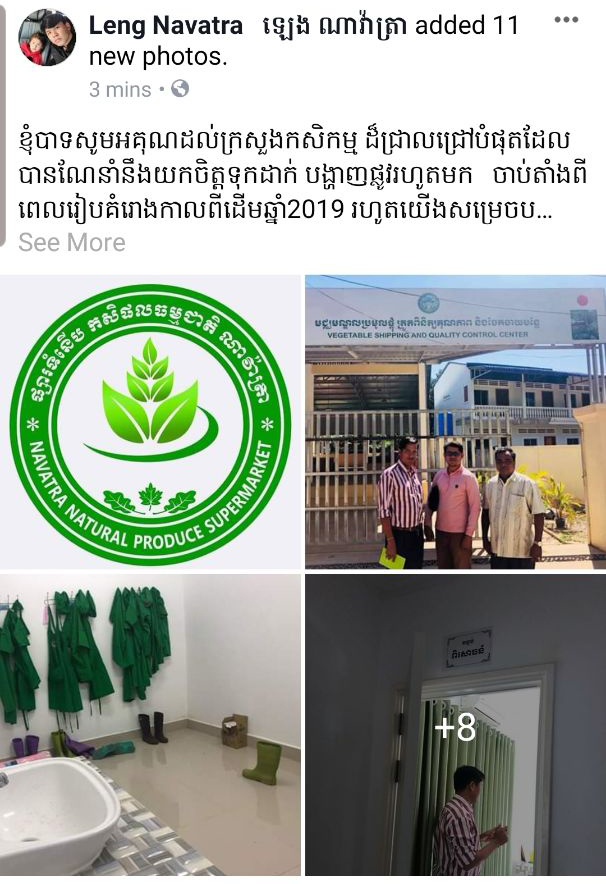Open the post's three-dot options menu
The width and height of the screenshot is (606, 884).
[567, 19]
